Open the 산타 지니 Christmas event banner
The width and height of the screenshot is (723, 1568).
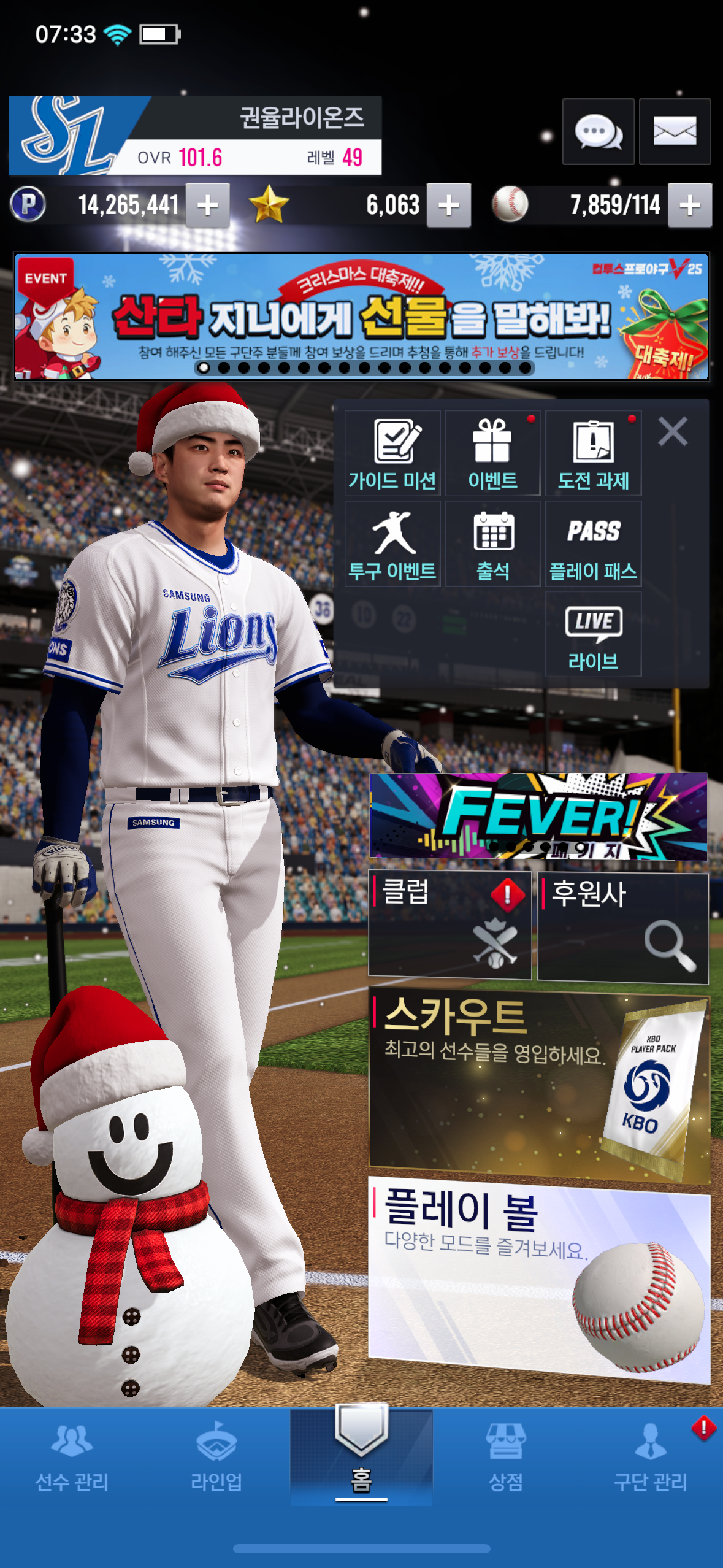(x=361, y=317)
